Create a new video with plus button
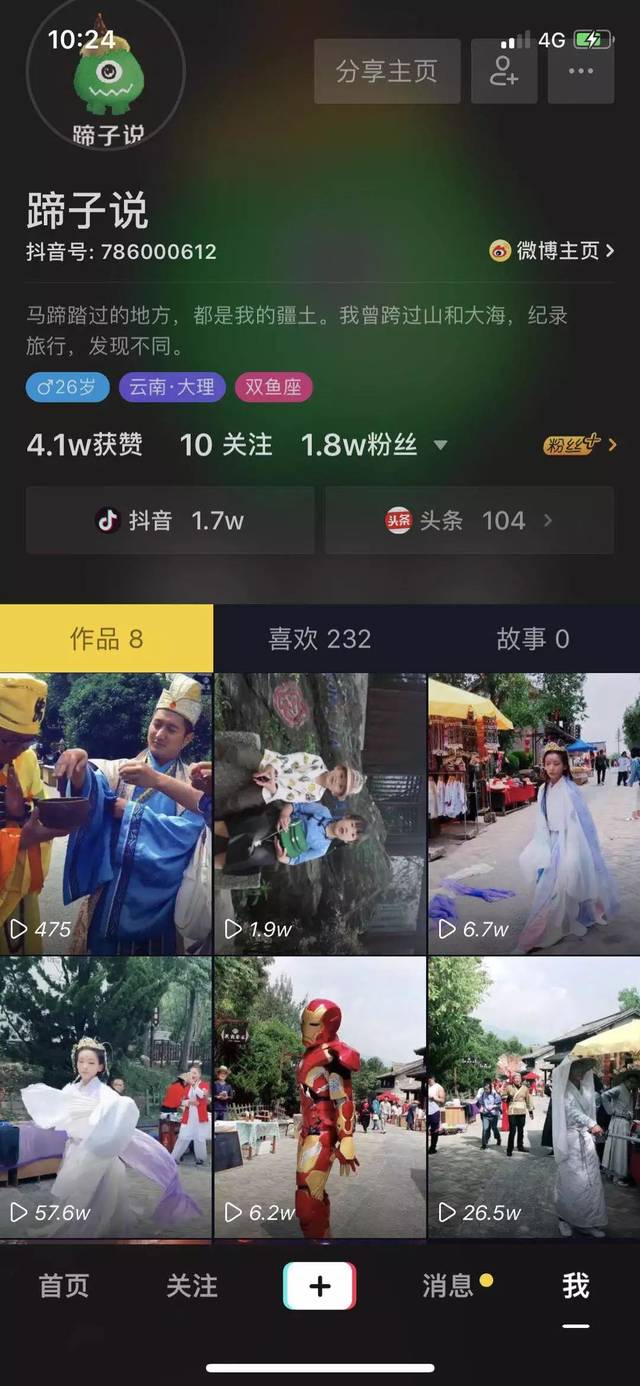 pos(320,1286)
